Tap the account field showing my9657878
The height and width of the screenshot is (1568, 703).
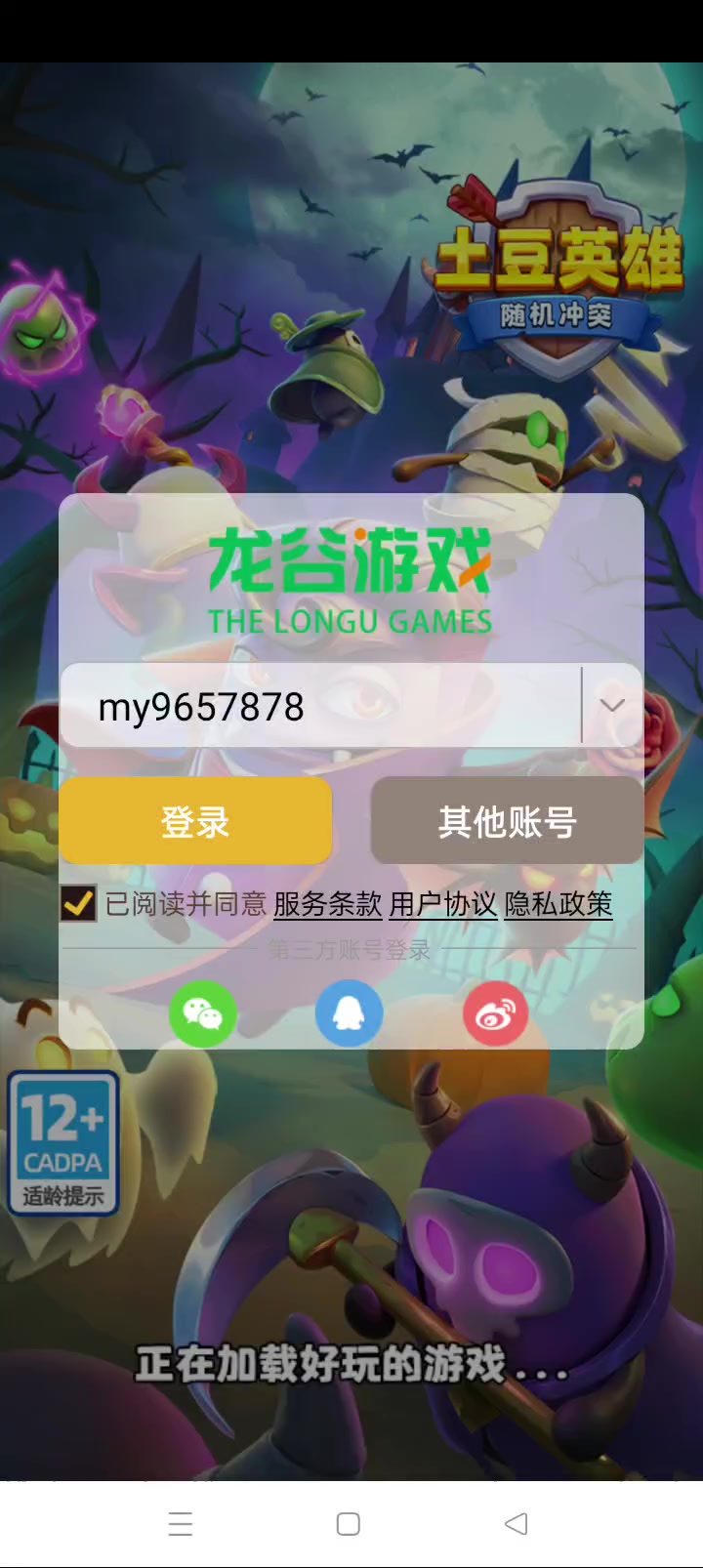pos(321,706)
